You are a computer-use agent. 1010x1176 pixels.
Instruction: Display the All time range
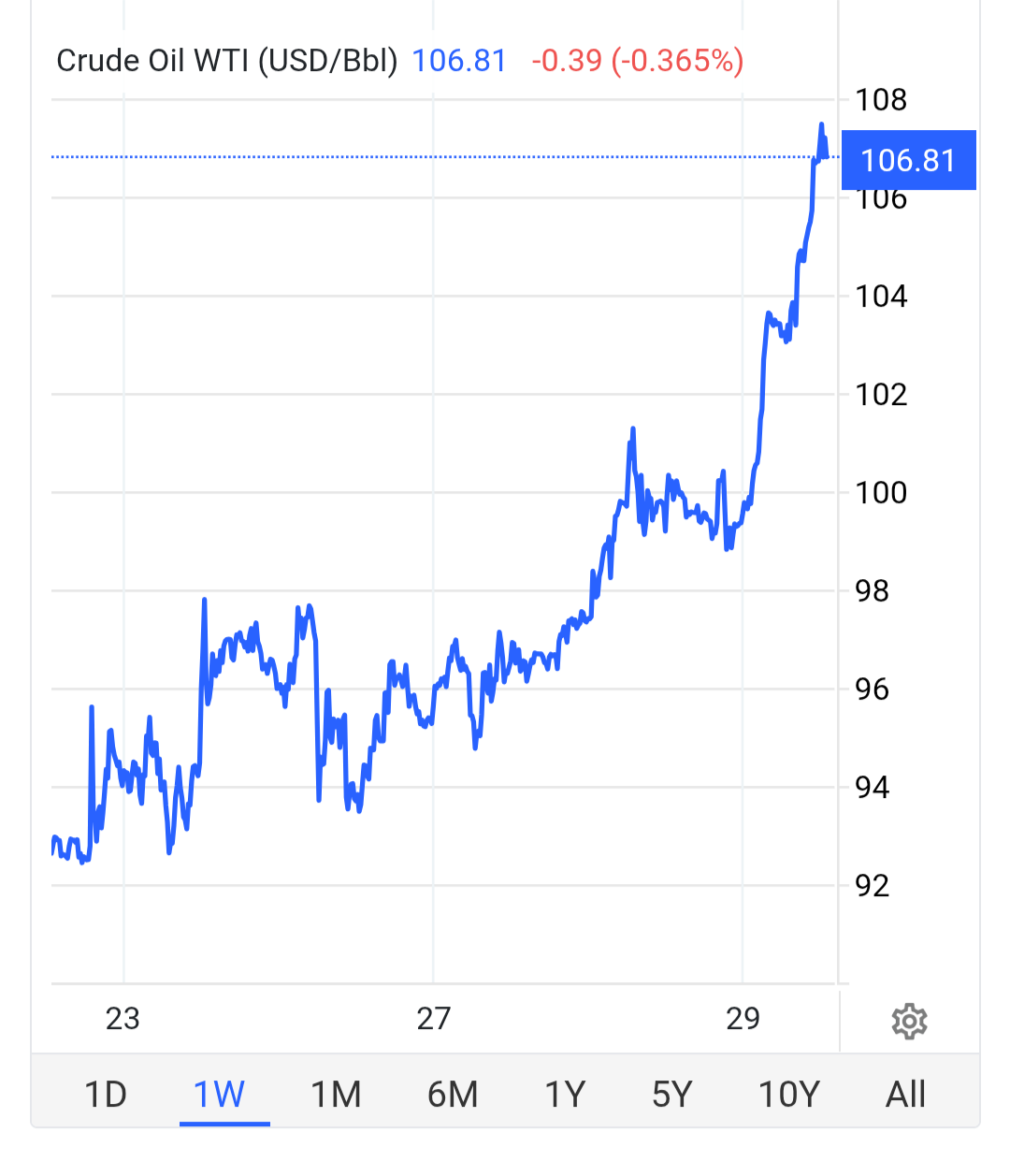point(905,1094)
